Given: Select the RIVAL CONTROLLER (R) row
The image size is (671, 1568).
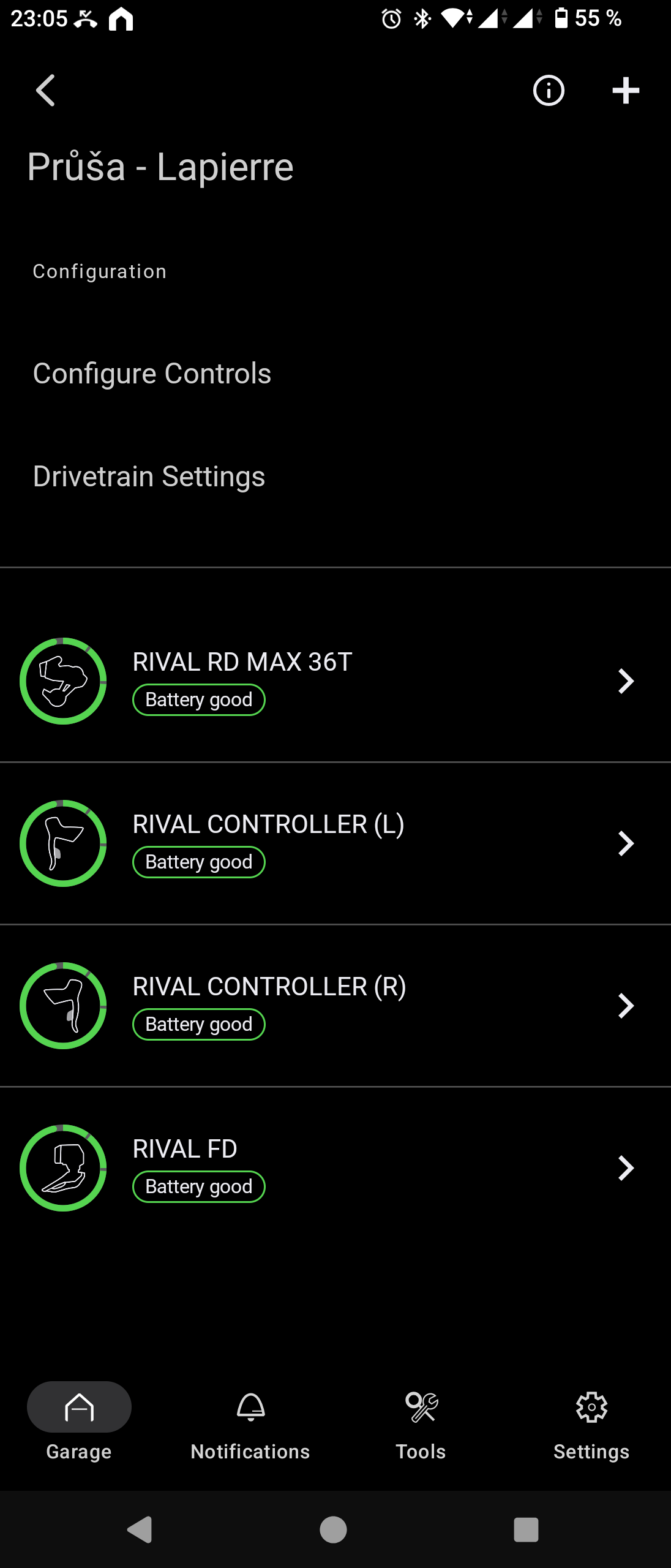Looking at the screenshot, I should pyautogui.click(x=335, y=1005).
